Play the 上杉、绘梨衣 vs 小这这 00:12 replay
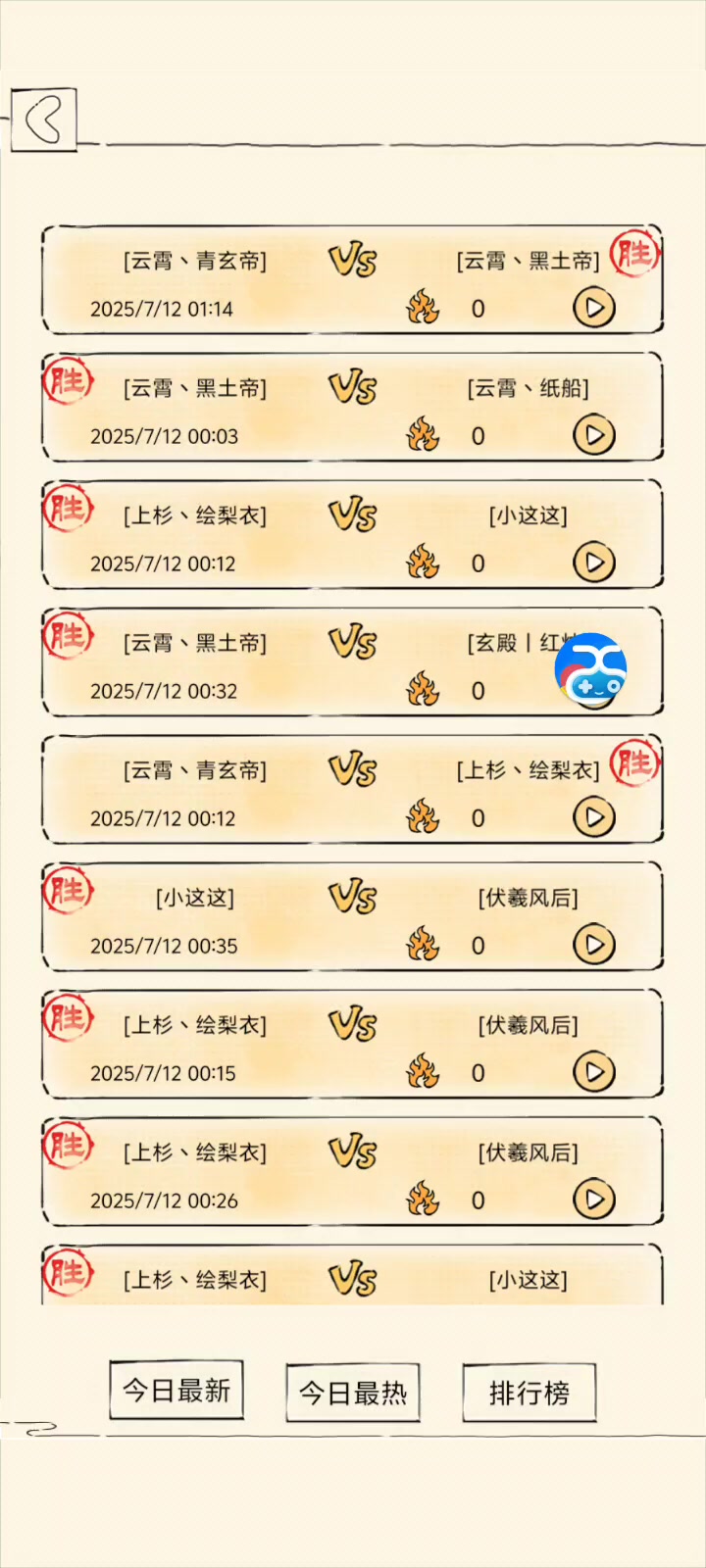The width and height of the screenshot is (706, 1568). (594, 563)
